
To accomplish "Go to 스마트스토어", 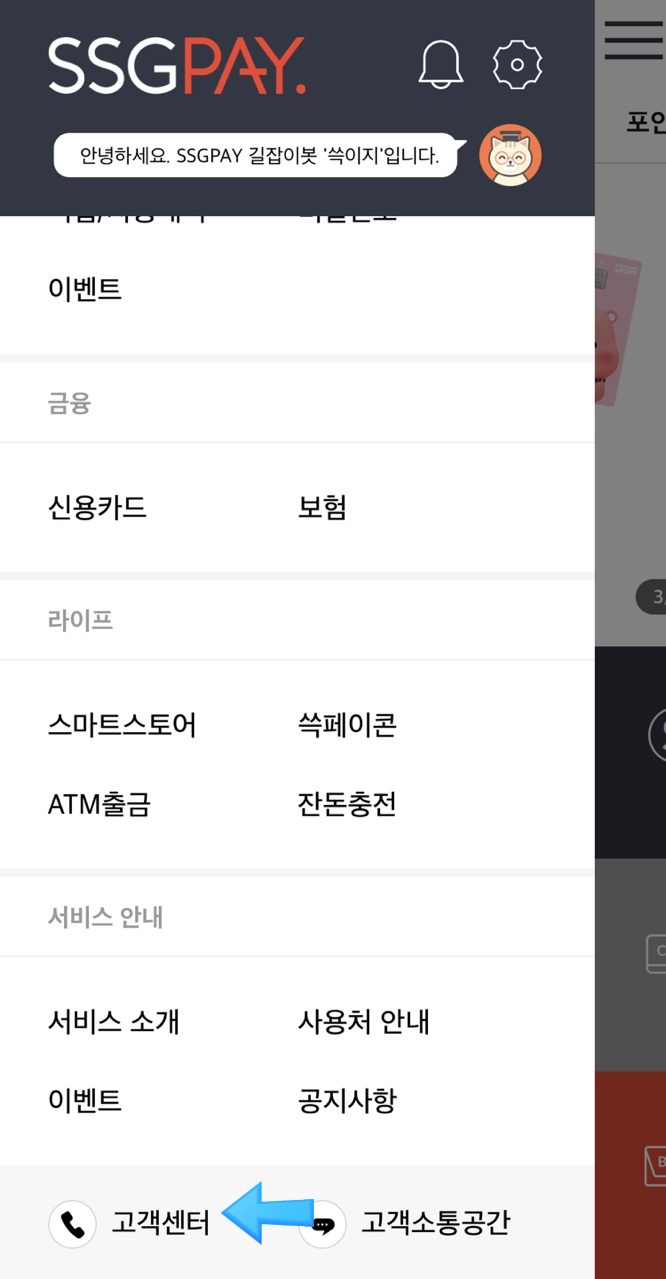I will point(122,724).
